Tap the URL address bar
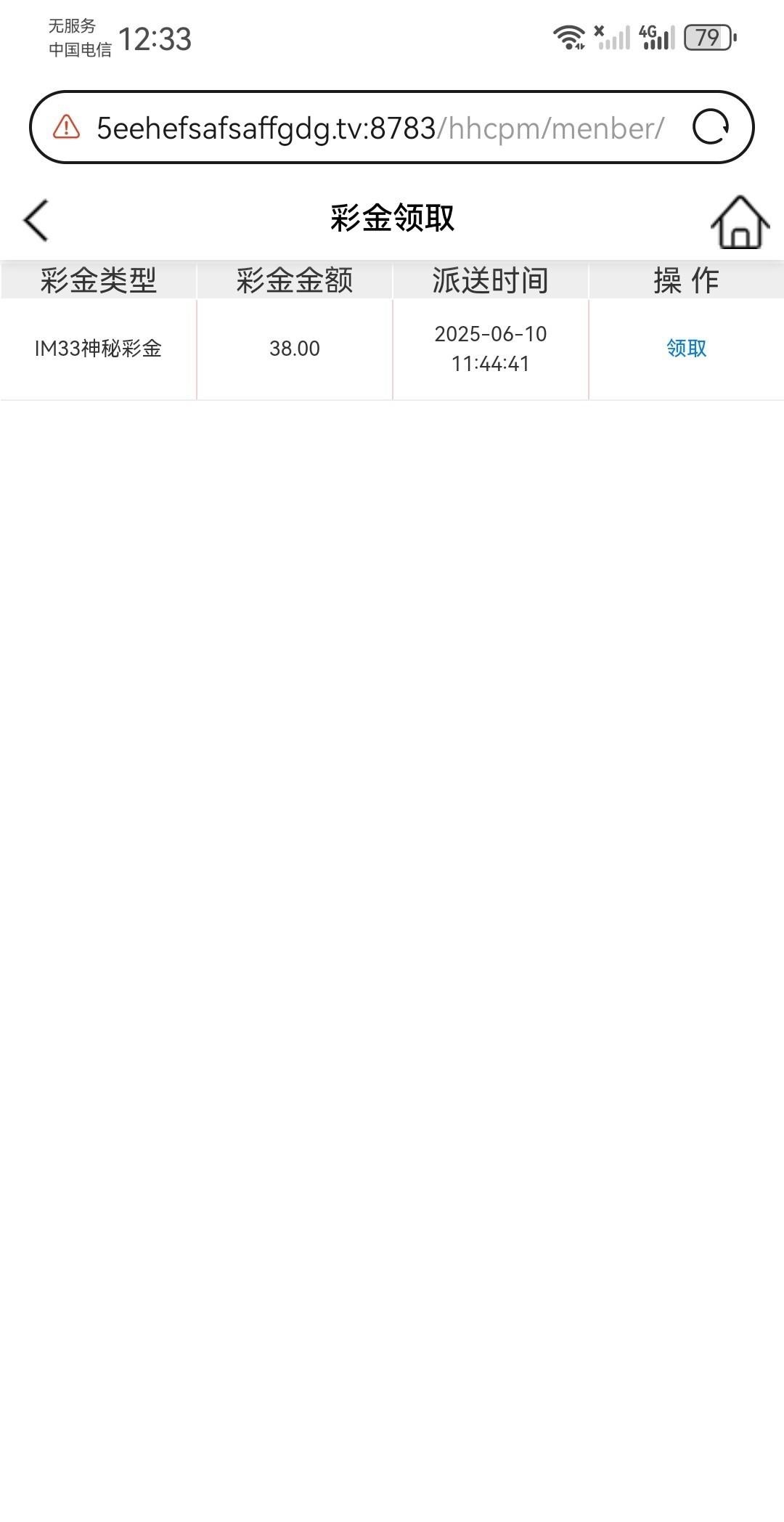784x1522 pixels. [x=380, y=129]
